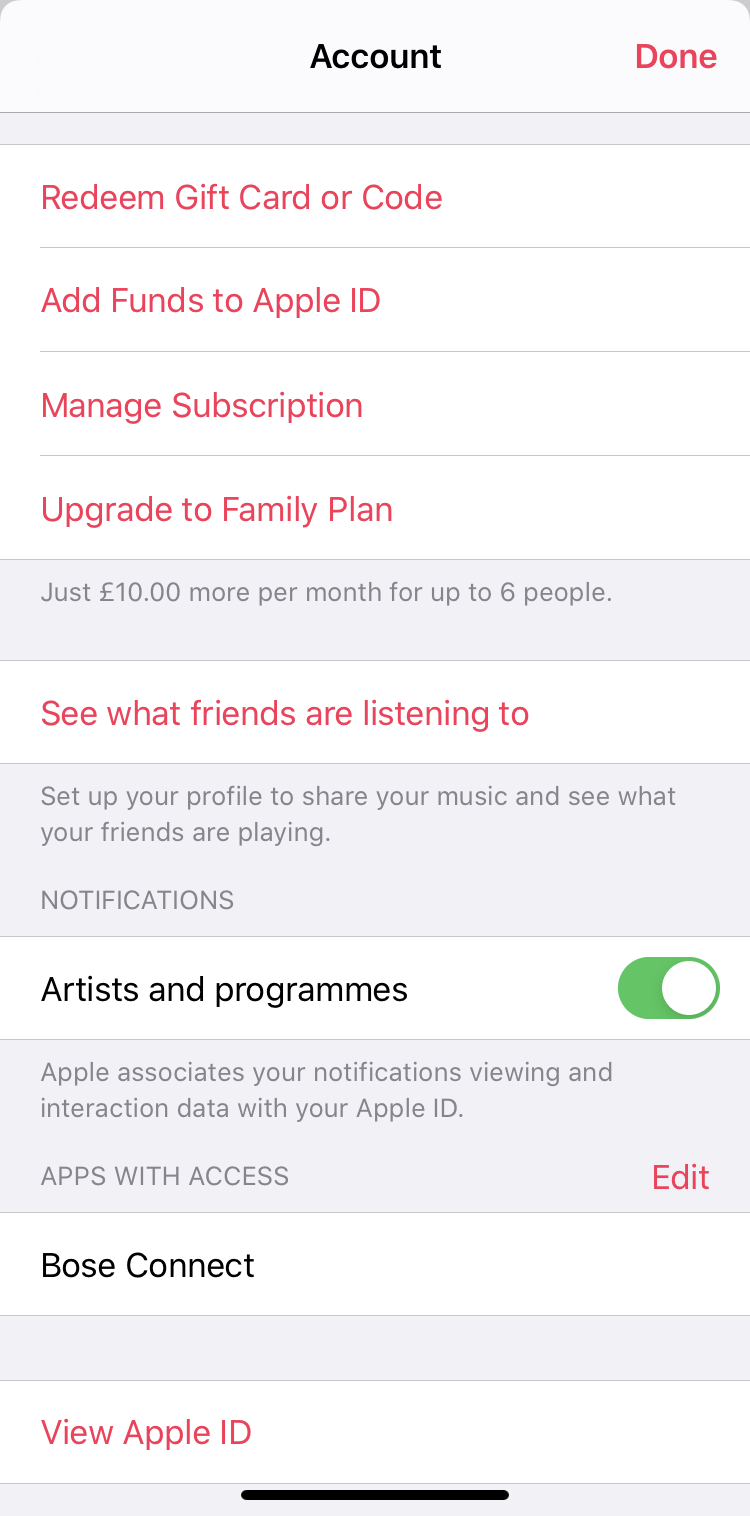
Task: Open View Apple ID
Action: click(x=375, y=1432)
